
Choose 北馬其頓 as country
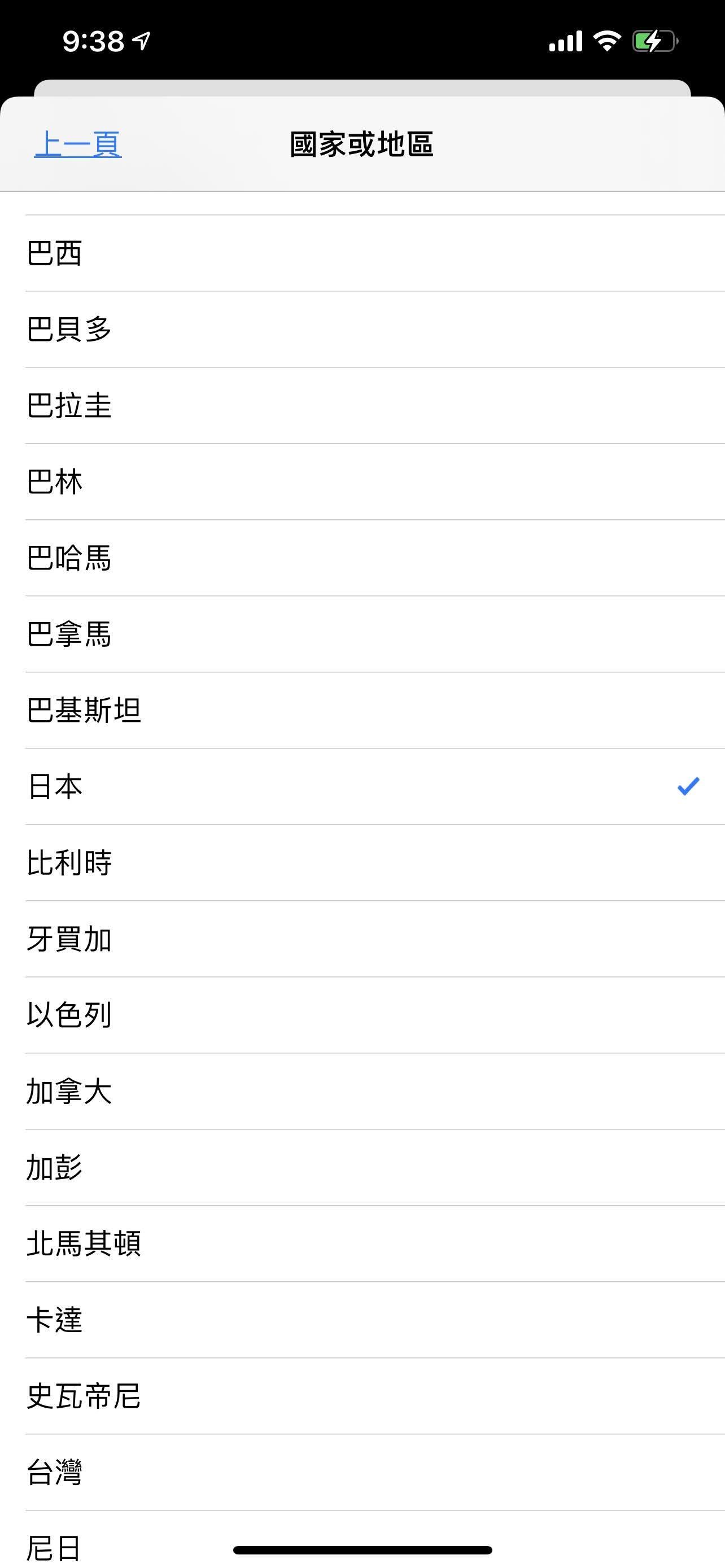362,1243
